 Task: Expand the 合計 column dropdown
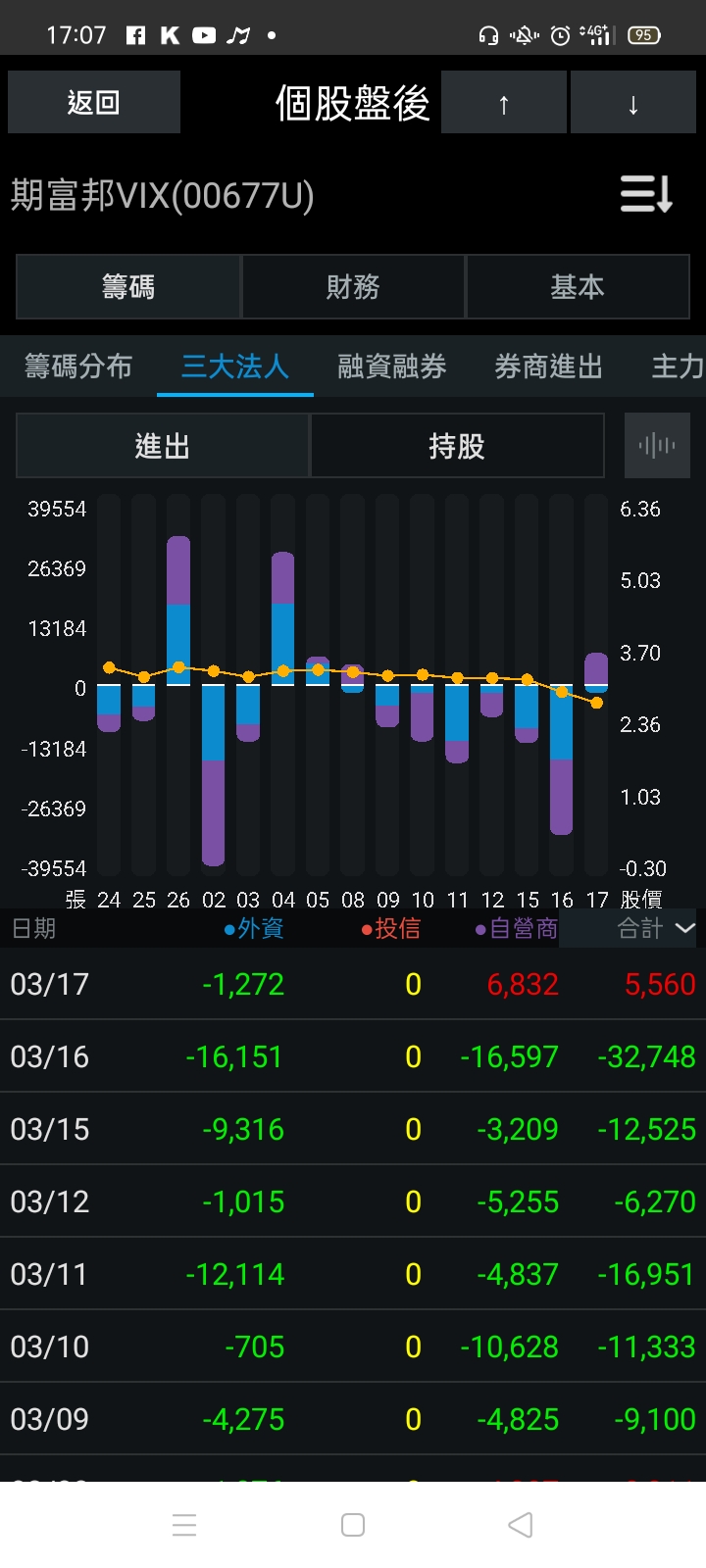tap(655, 928)
